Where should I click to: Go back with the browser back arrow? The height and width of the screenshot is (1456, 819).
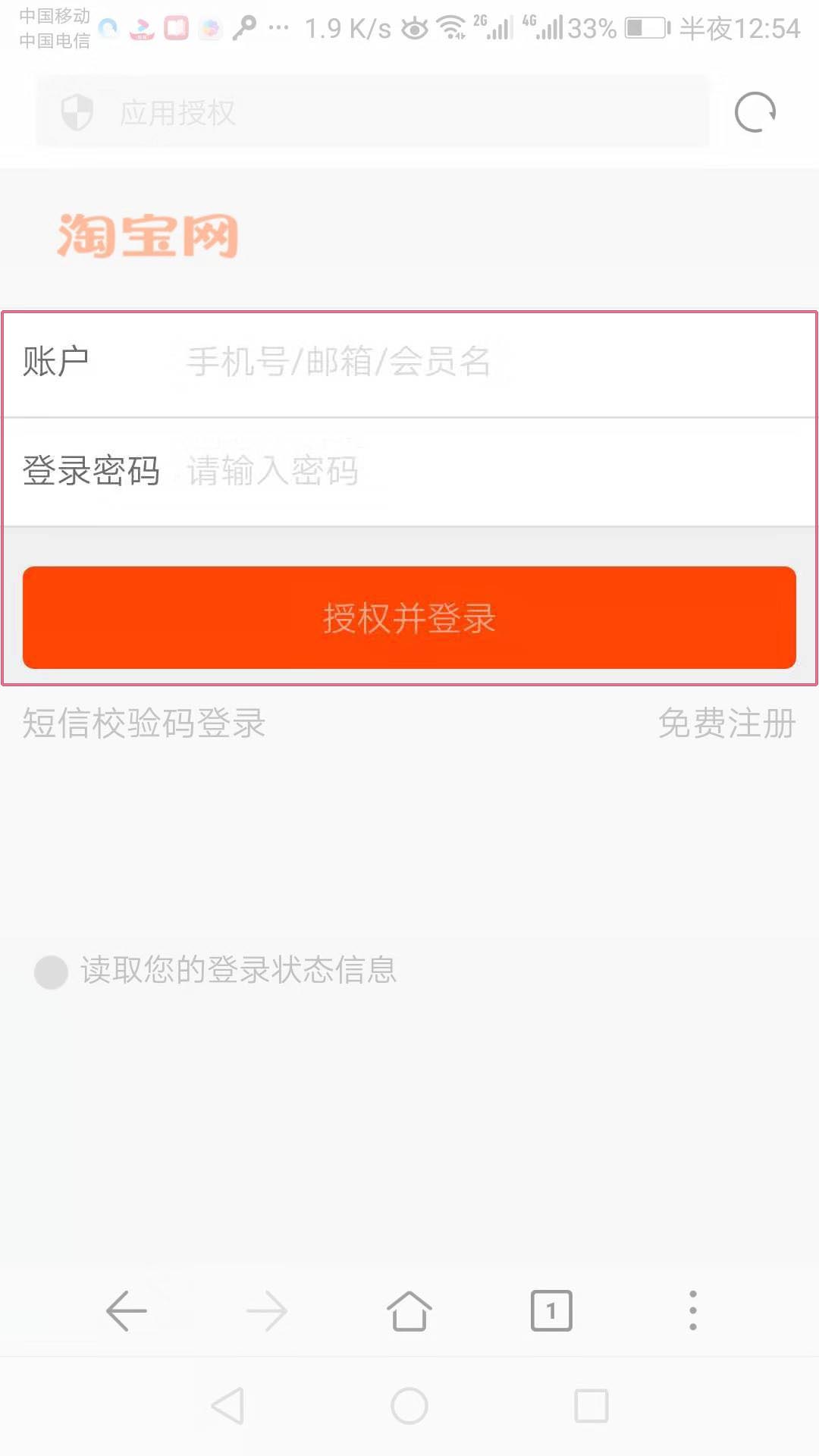[126, 1310]
